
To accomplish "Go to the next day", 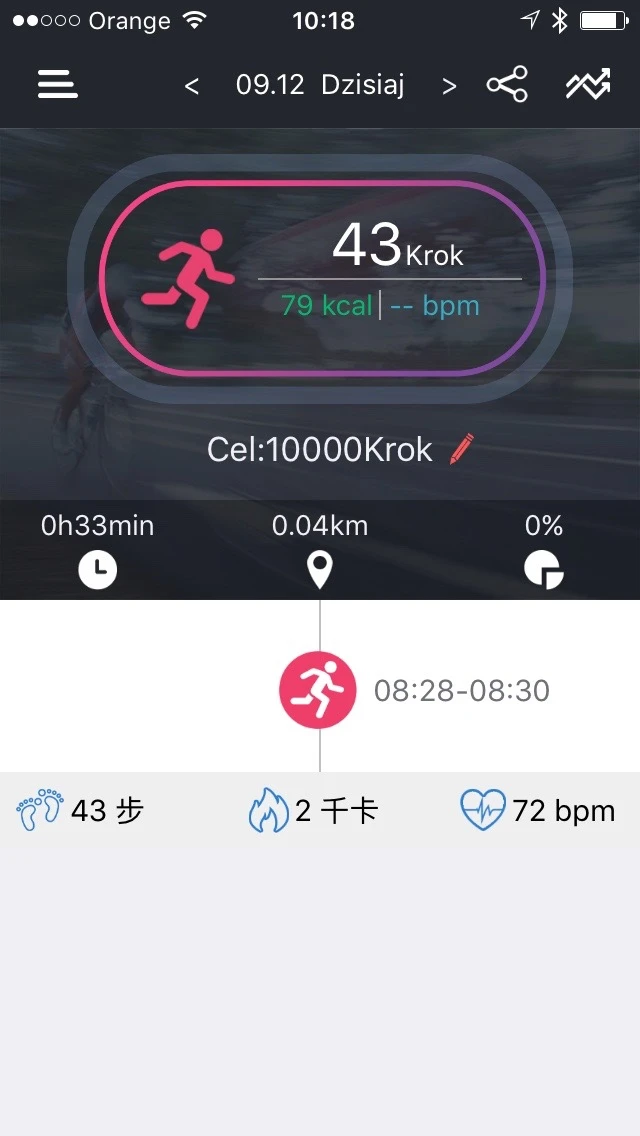I will pos(449,87).
